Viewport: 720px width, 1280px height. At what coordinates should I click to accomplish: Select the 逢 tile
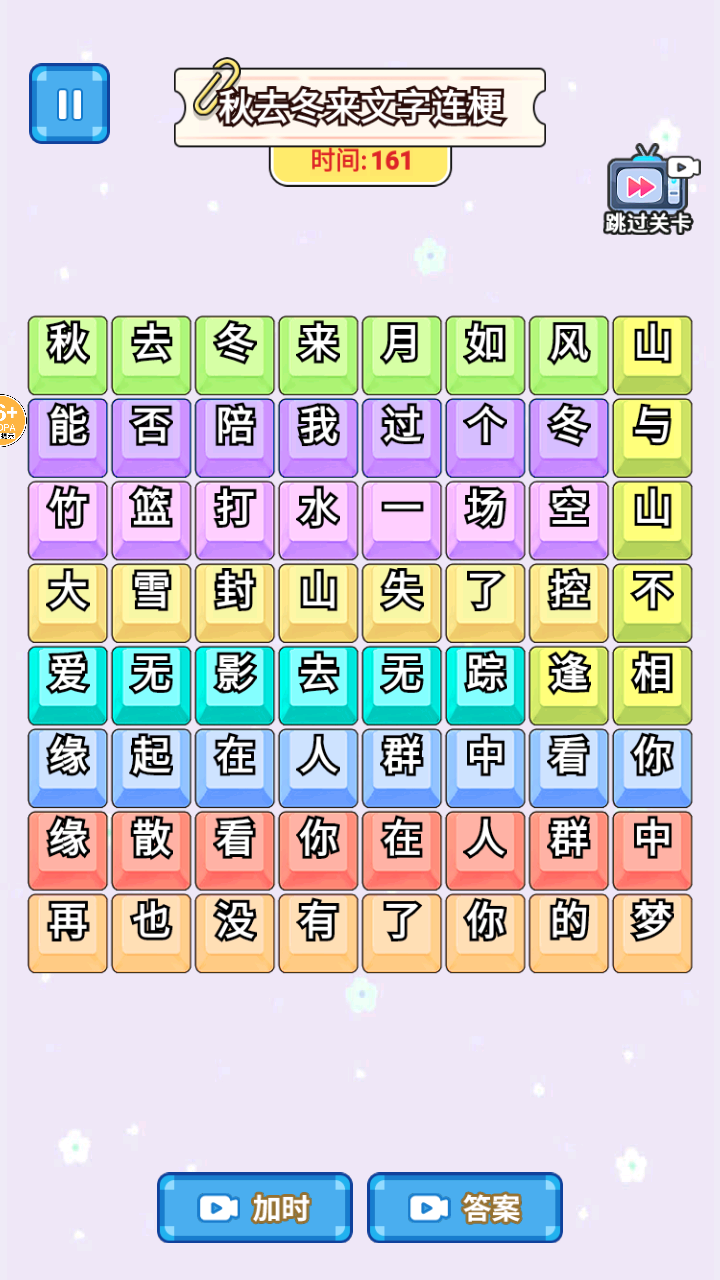(x=569, y=685)
